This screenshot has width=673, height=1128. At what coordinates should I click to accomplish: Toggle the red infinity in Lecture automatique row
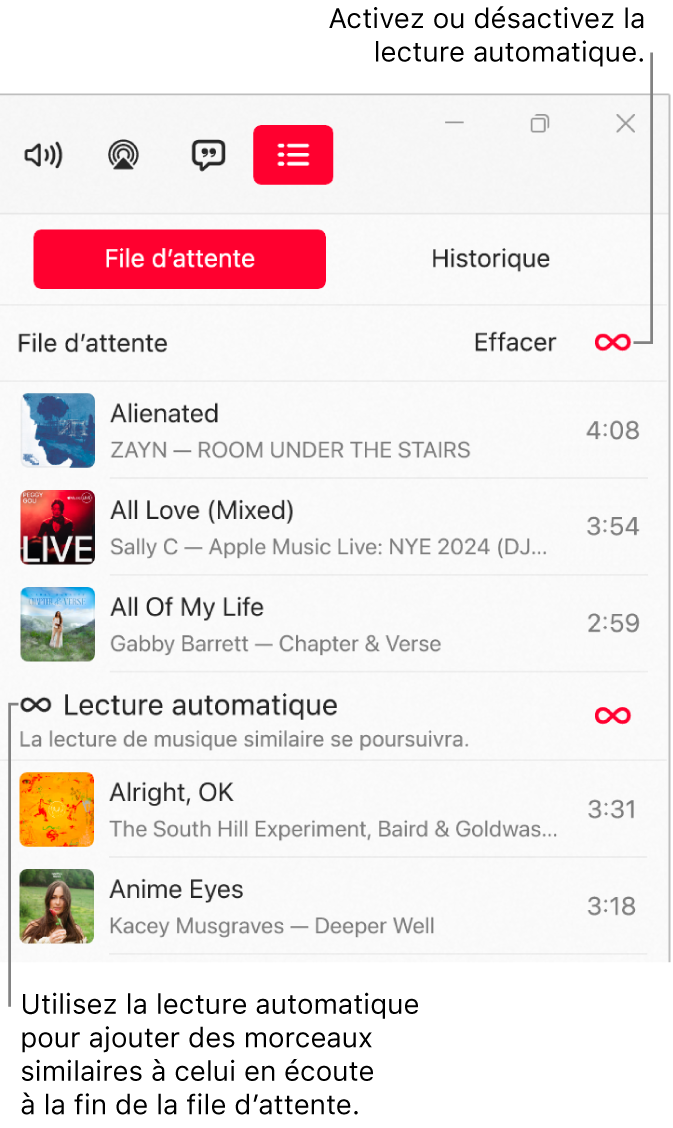(x=612, y=715)
